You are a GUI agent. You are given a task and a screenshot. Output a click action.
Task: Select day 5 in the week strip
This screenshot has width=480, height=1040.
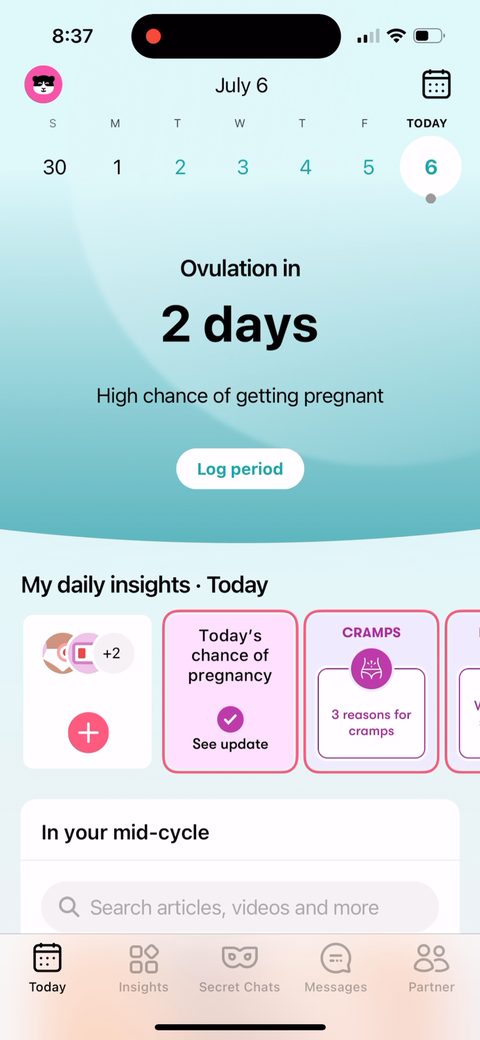click(369, 167)
